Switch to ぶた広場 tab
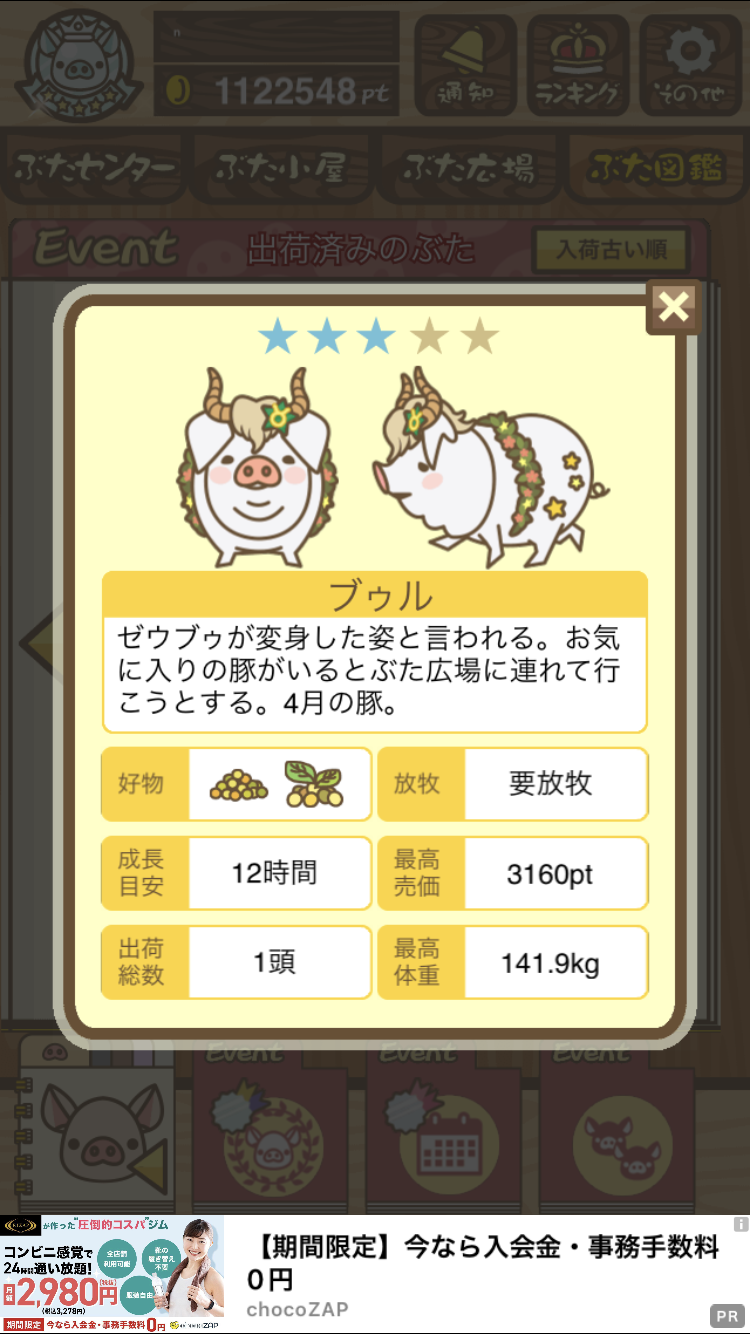 tap(468, 168)
